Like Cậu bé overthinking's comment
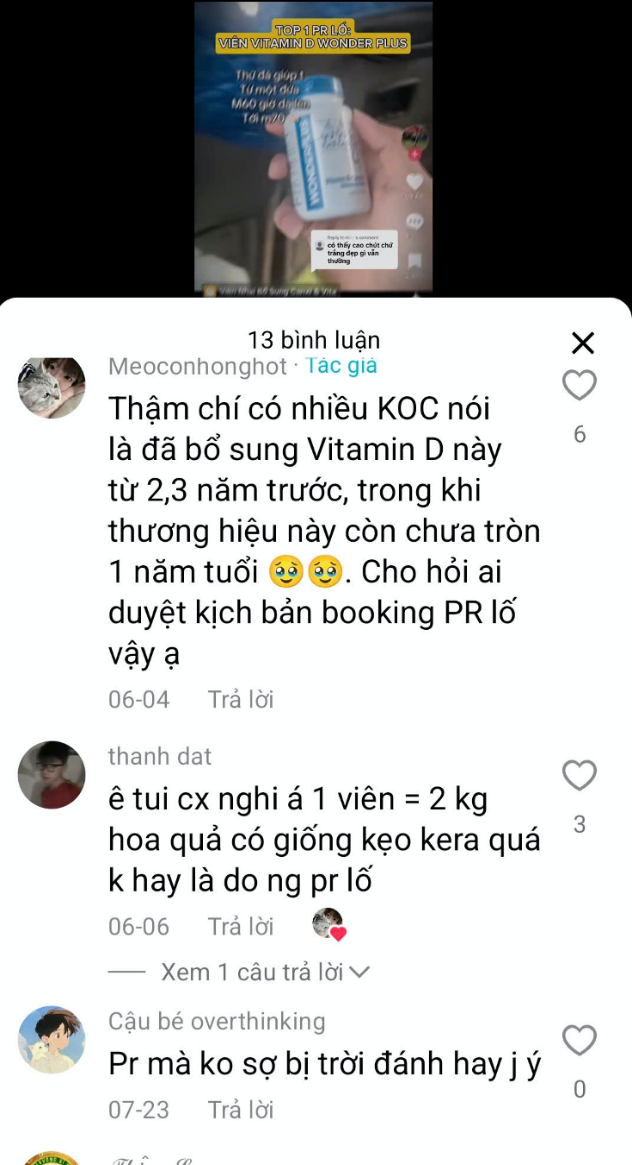The width and height of the screenshot is (632, 1165). (x=580, y=1040)
